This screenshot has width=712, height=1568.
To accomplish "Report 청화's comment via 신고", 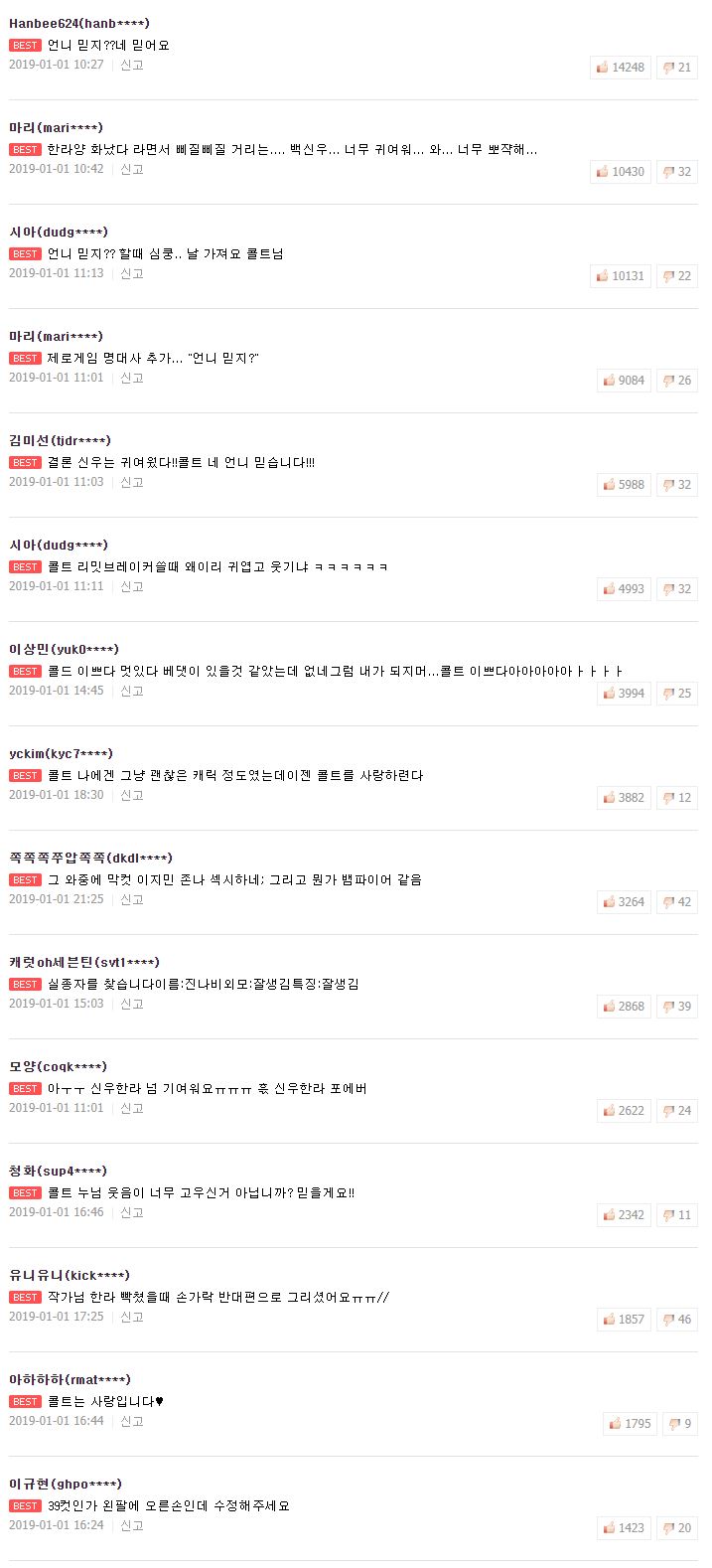I will tap(132, 1212).
